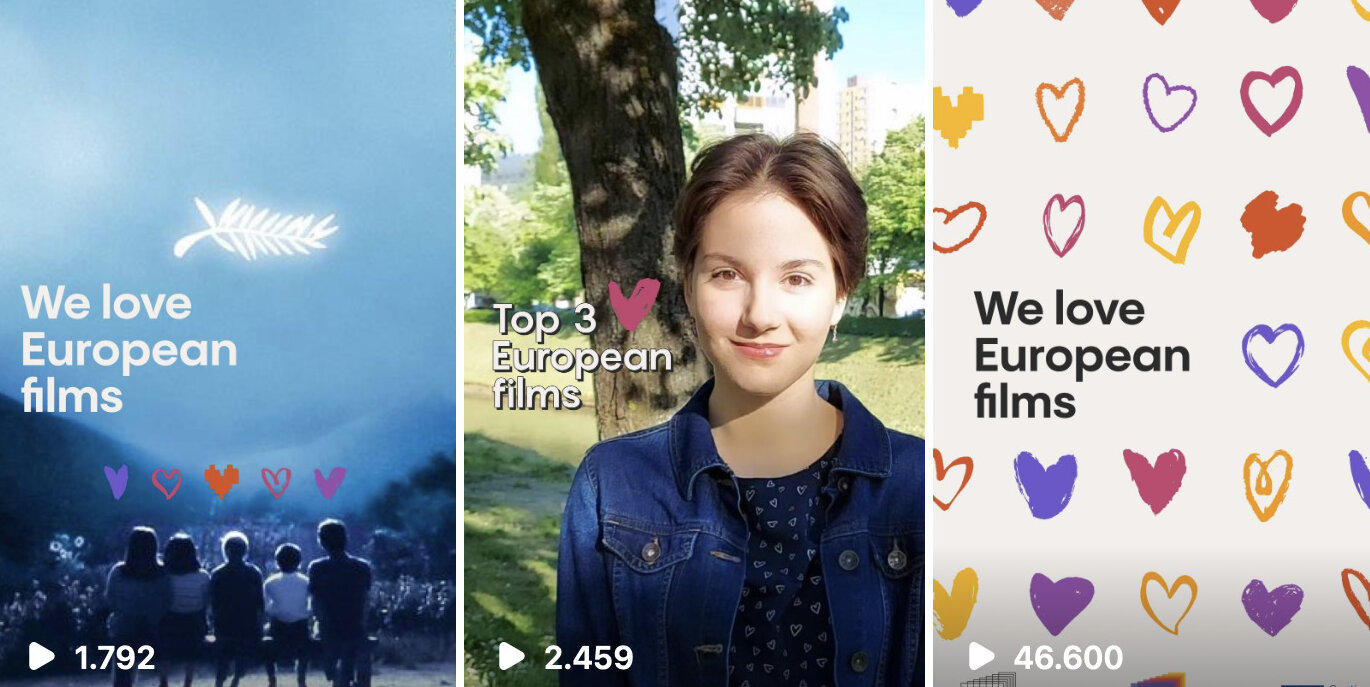Open the hearts video with 46.600 views
The width and height of the screenshot is (1370, 687).
(x=1150, y=343)
